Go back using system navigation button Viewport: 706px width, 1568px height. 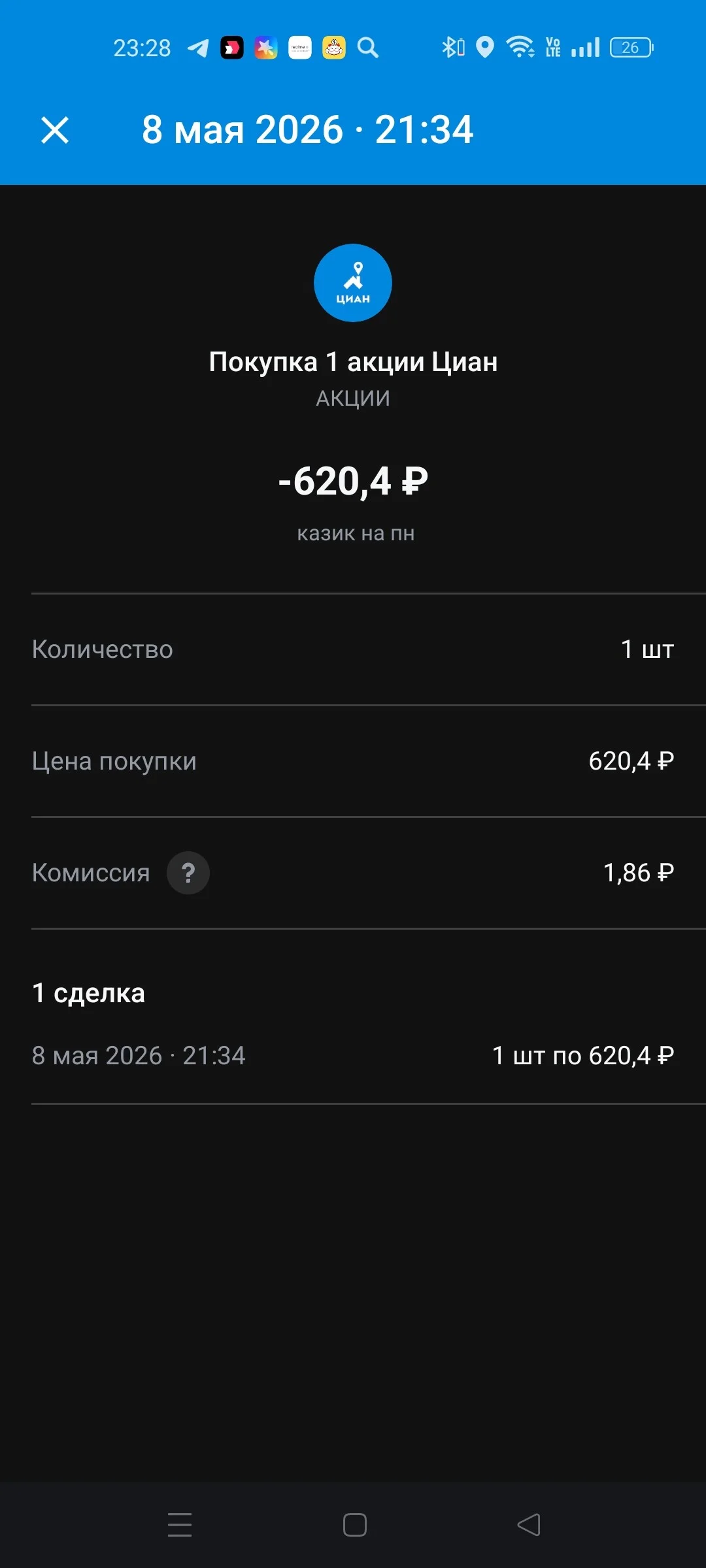coord(529,1525)
